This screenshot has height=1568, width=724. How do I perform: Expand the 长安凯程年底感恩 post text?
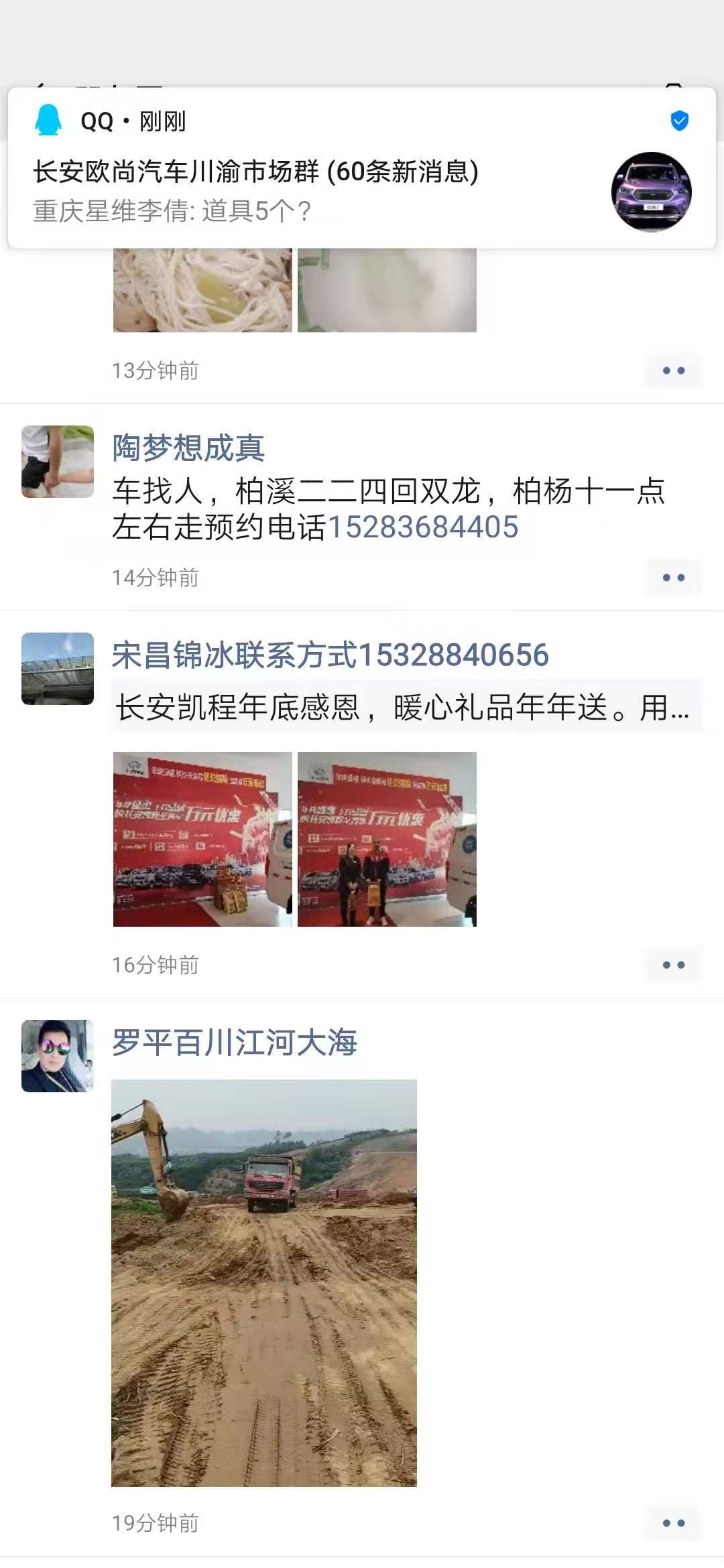coord(402,708)
